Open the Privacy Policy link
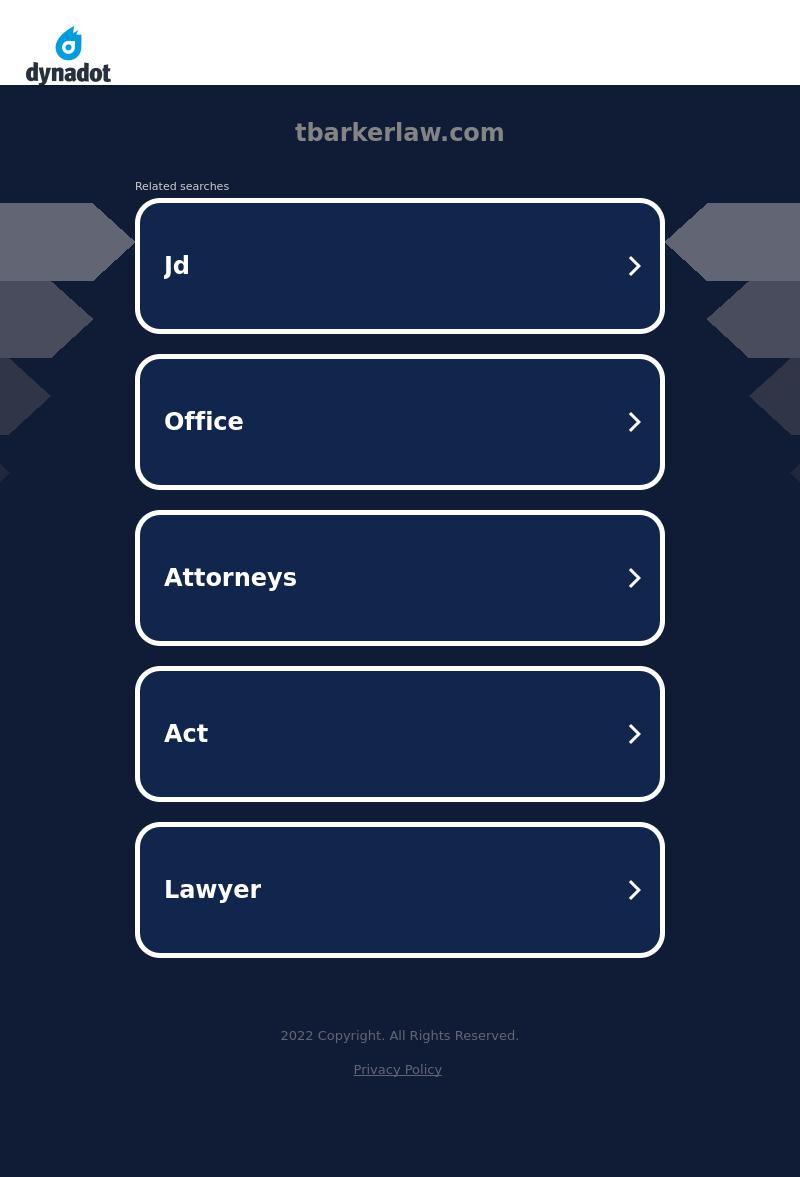 [397, 1069]
